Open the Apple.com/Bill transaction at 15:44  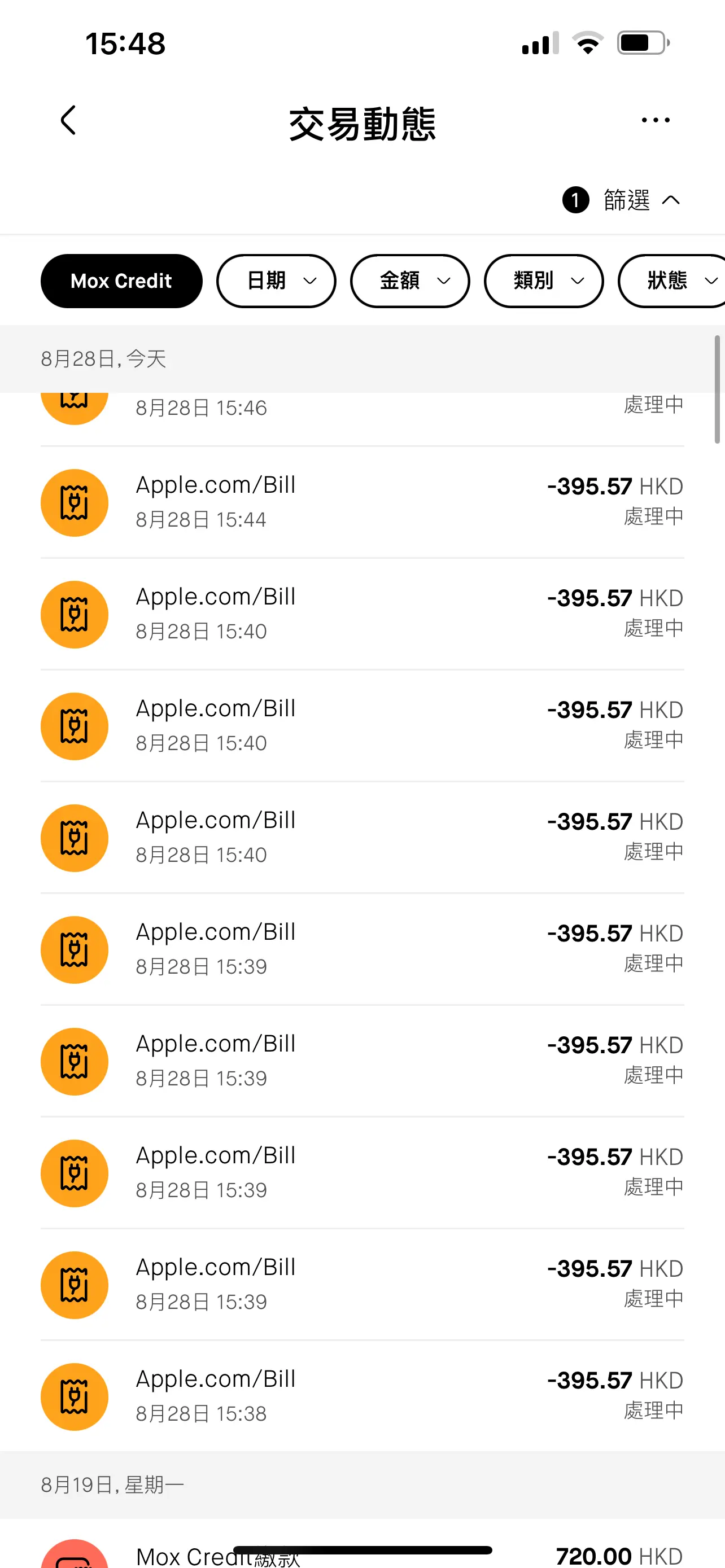click(x=362, y=502)
